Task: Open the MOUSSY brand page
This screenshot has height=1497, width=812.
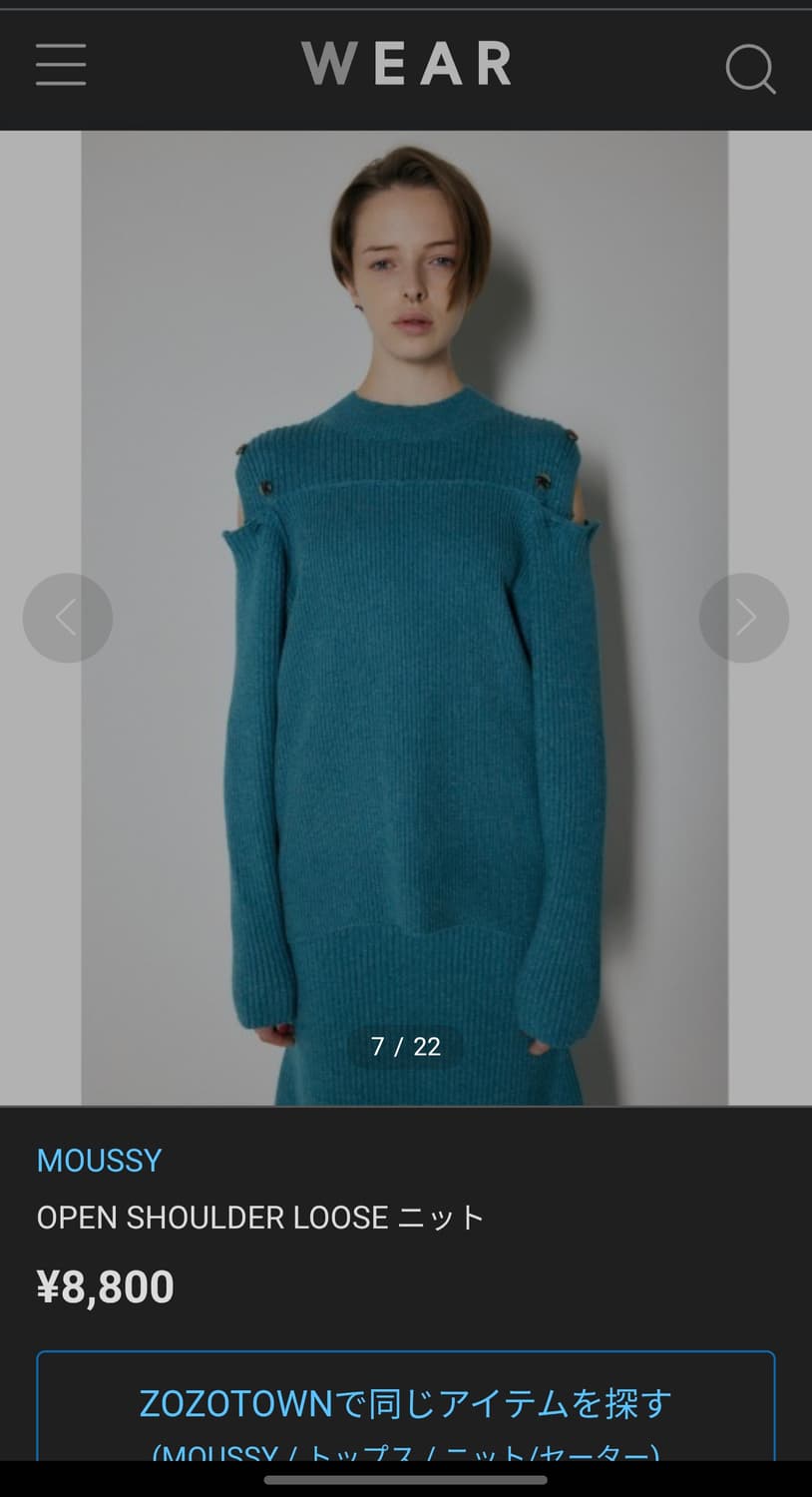Action: (98, 1160)
